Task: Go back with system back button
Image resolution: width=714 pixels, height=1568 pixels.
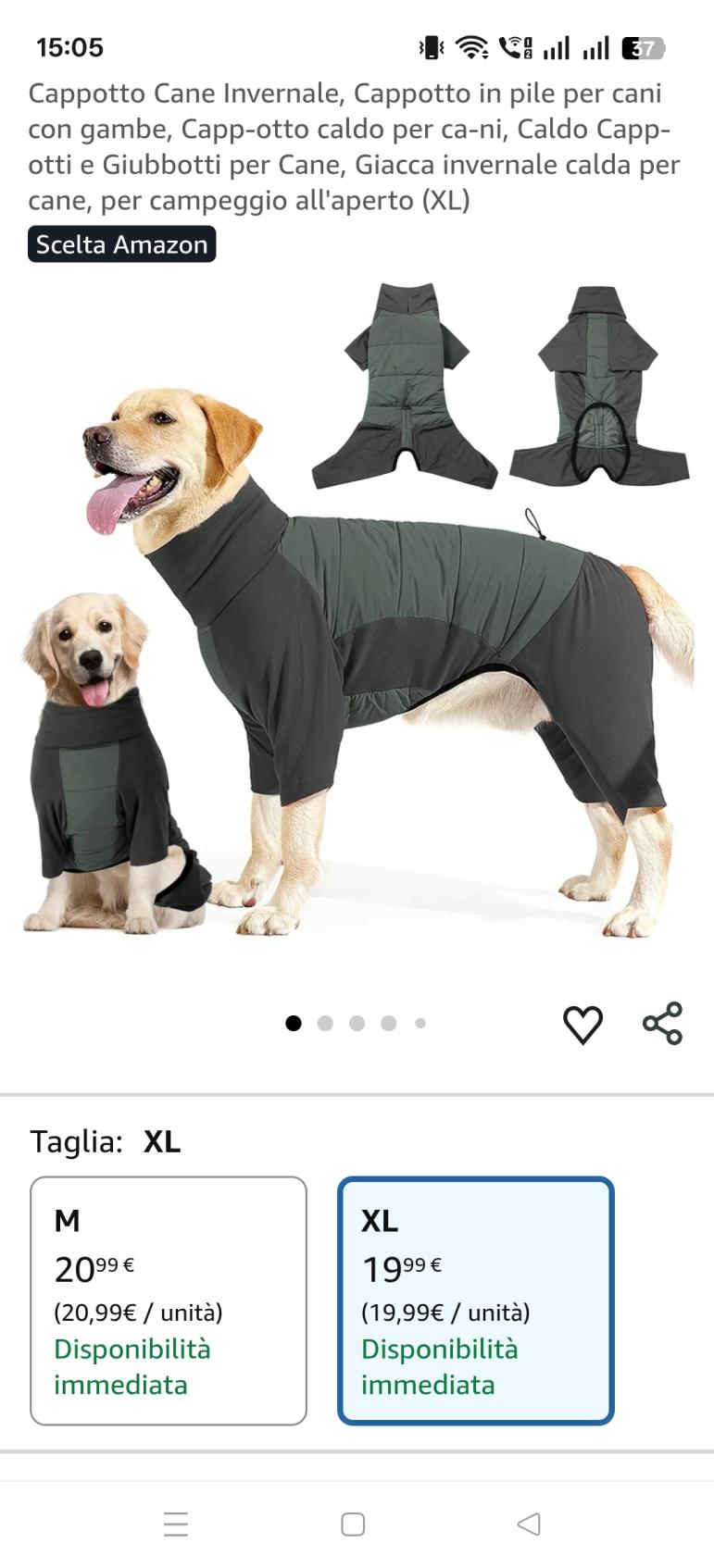Action: [x=529, y=1524]
